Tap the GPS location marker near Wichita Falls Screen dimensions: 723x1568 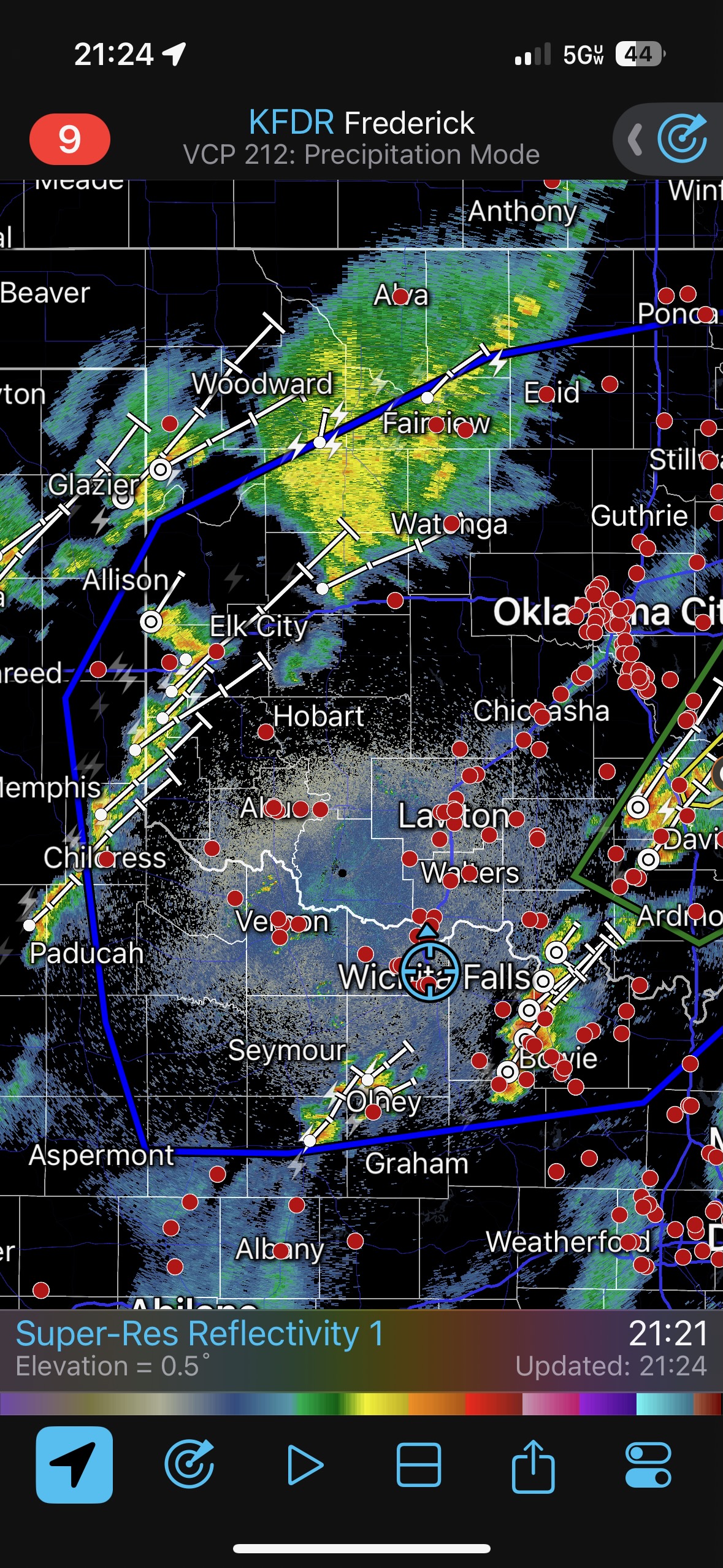[x=429, y=971]
